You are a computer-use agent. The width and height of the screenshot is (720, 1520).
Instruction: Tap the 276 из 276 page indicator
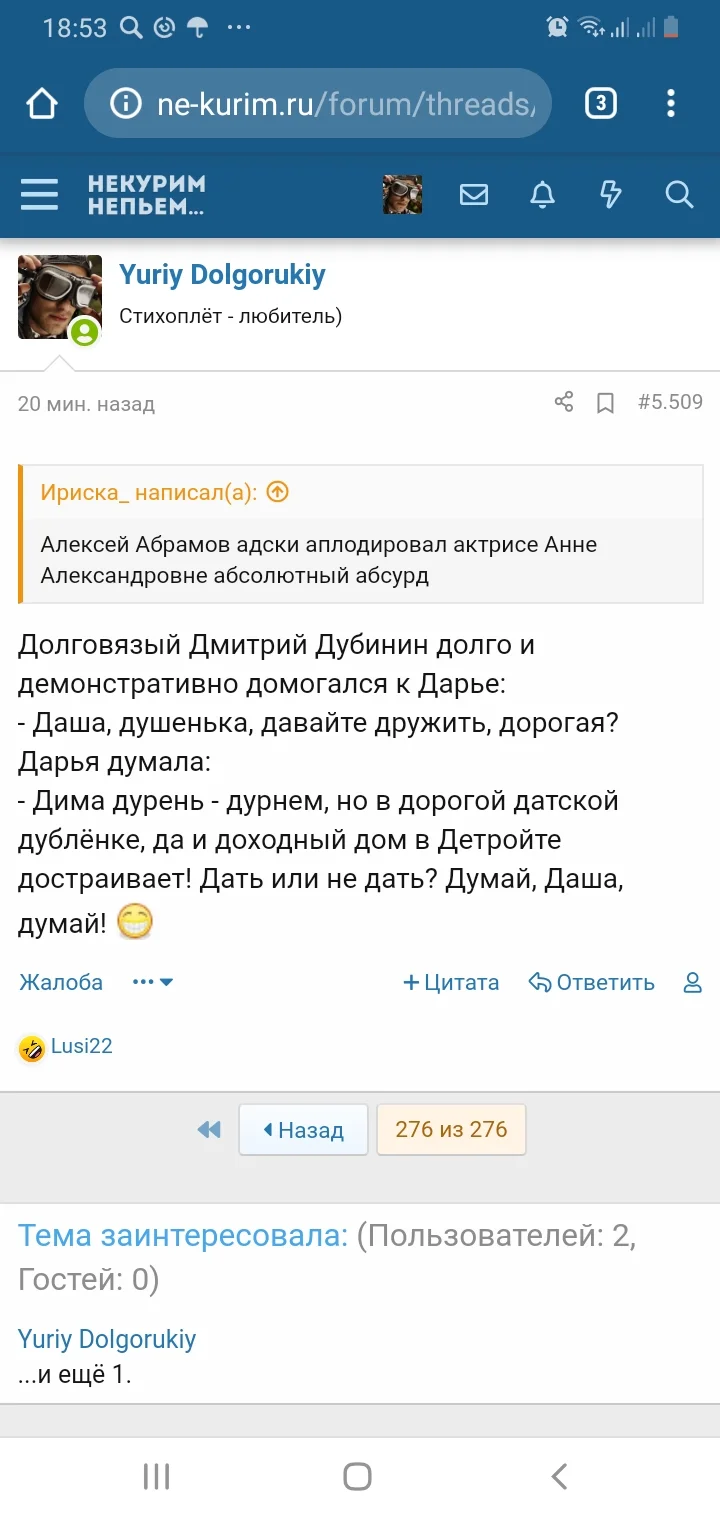click(x=451, y=1129)
